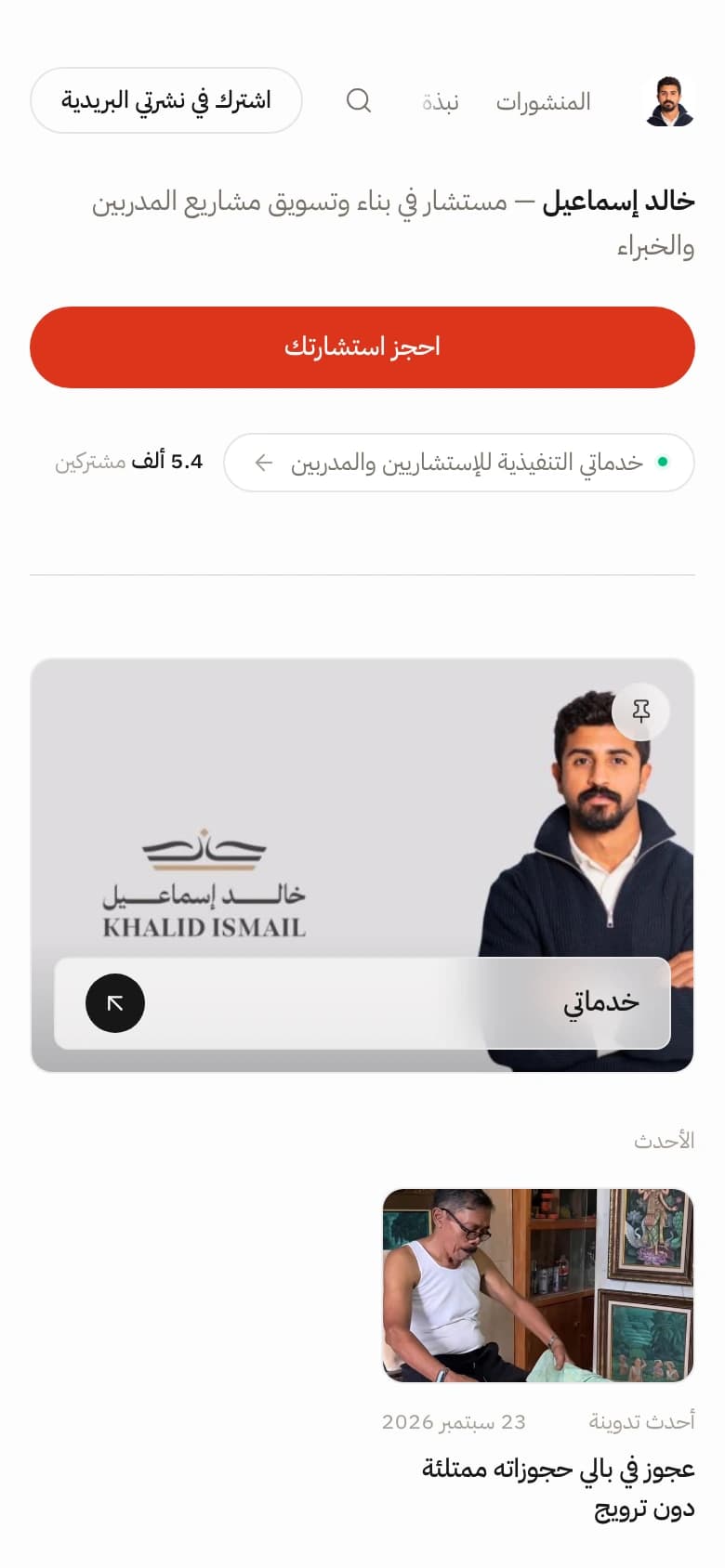Open خدماتي التنفيذية للإستشاريين والمدربين chip
This screenshot has height=1568, width=725.
click(x=459, y=463)
